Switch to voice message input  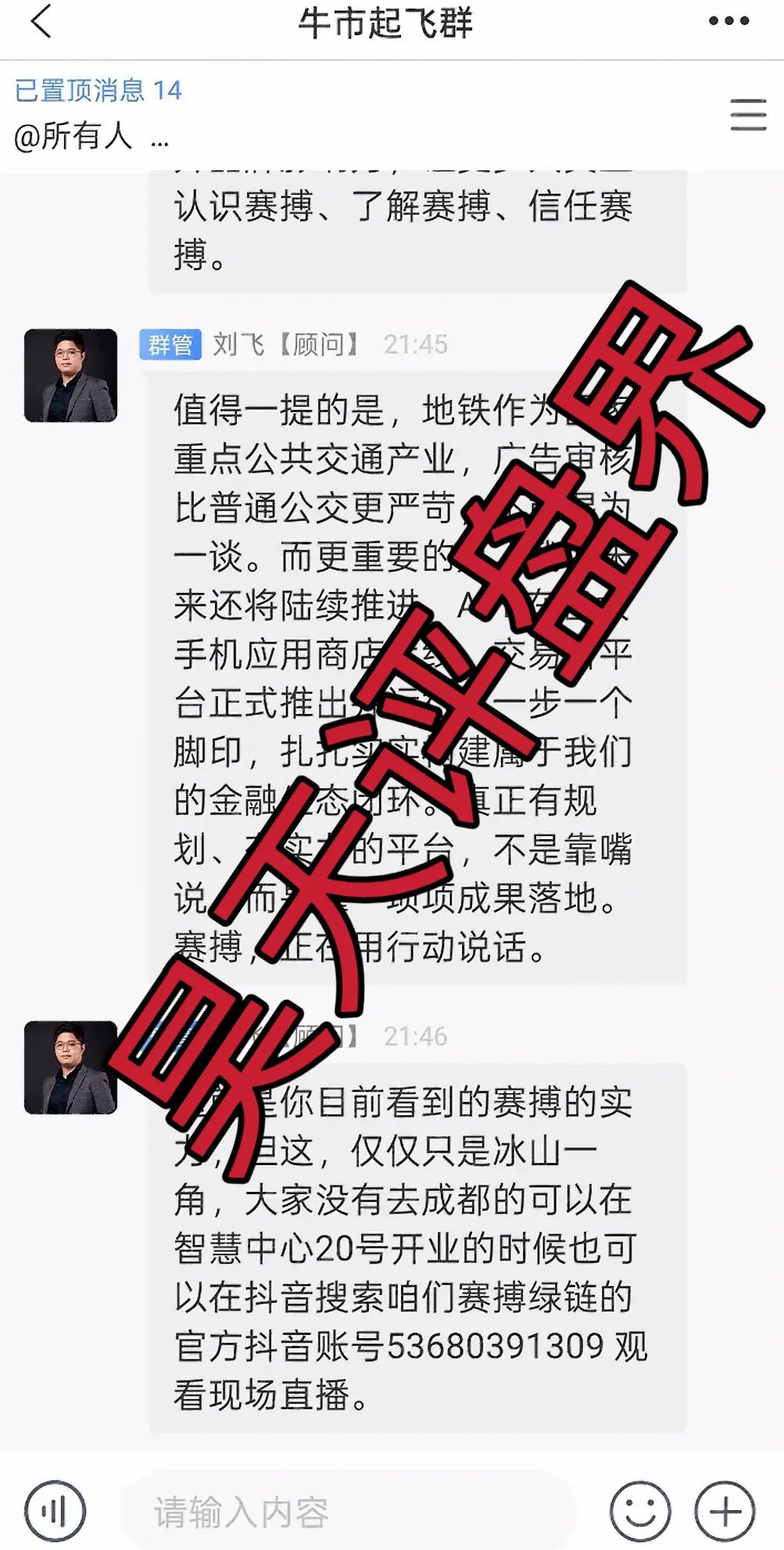pyautogui.click(x=54, y=1511)
